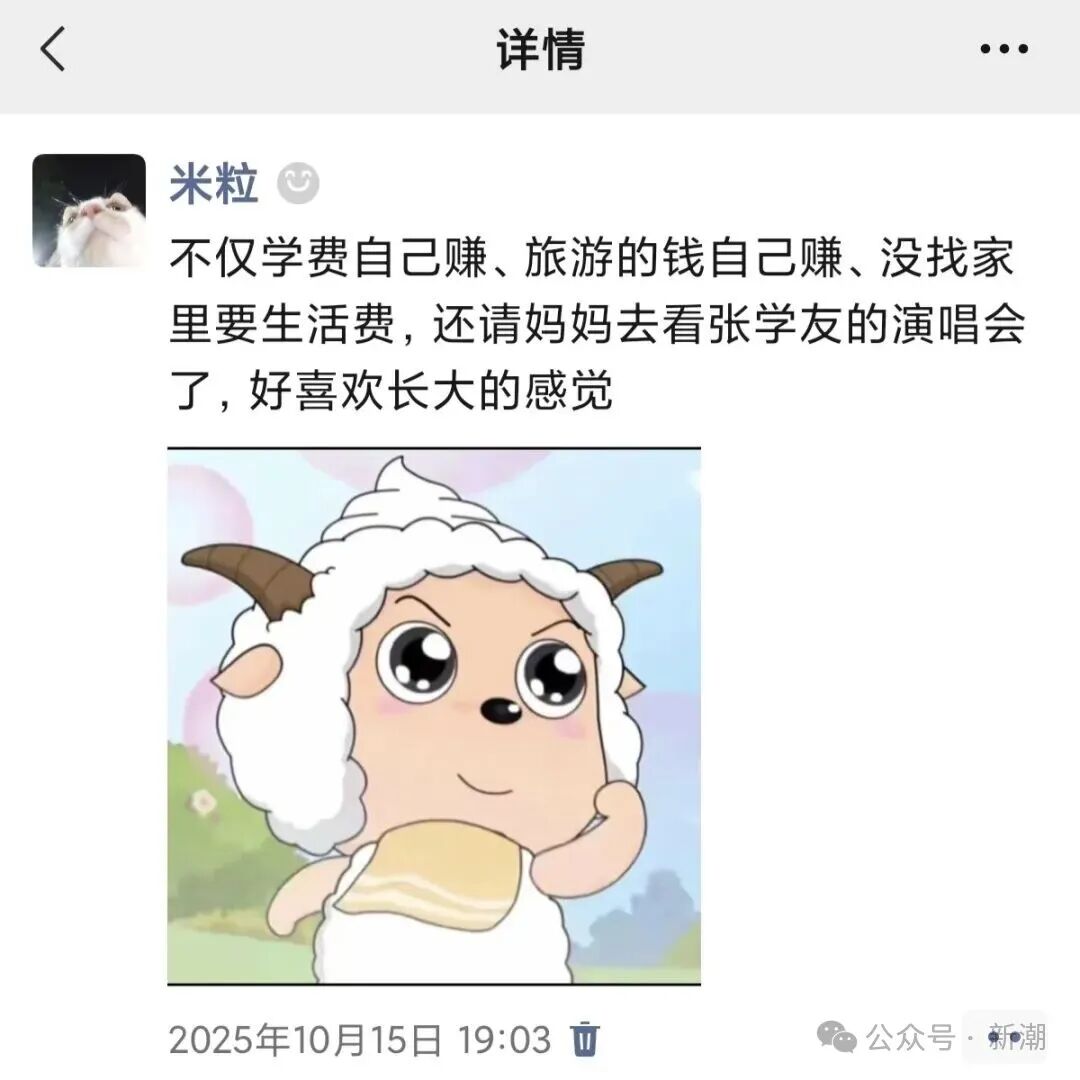This screenshot has height=1080, width=1080.
Task: Open the three-dot overflow menu
Action: click(1003, 50)
